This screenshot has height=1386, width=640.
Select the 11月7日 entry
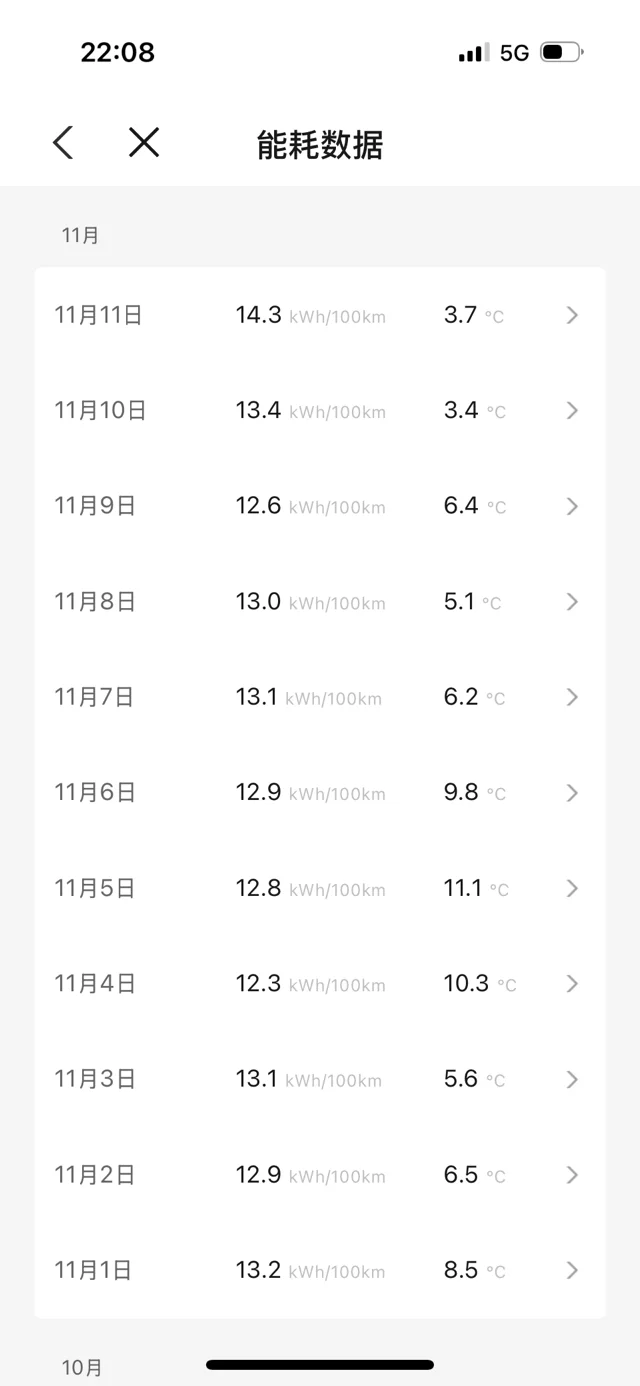[x=320, y=697]
